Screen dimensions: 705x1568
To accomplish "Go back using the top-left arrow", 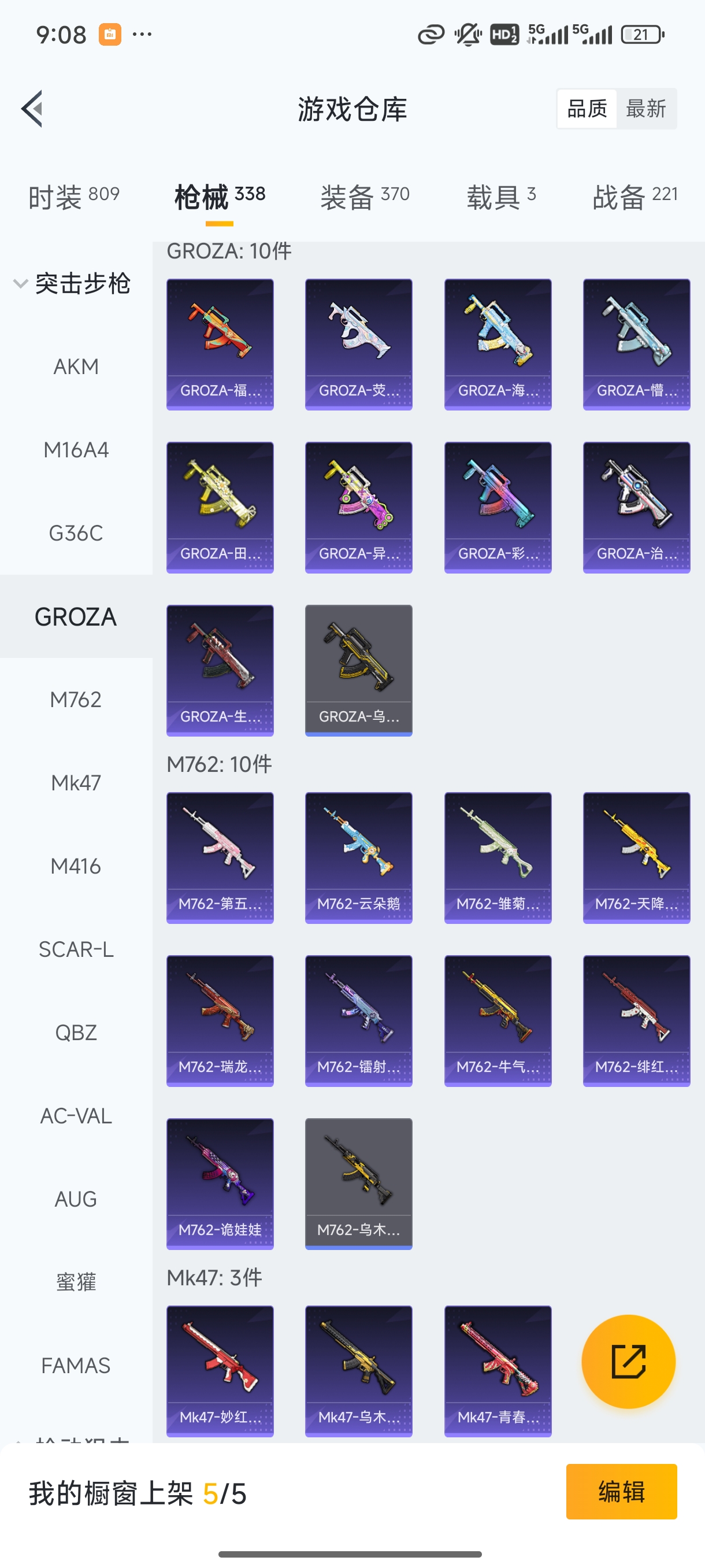I will click(32, 109).
